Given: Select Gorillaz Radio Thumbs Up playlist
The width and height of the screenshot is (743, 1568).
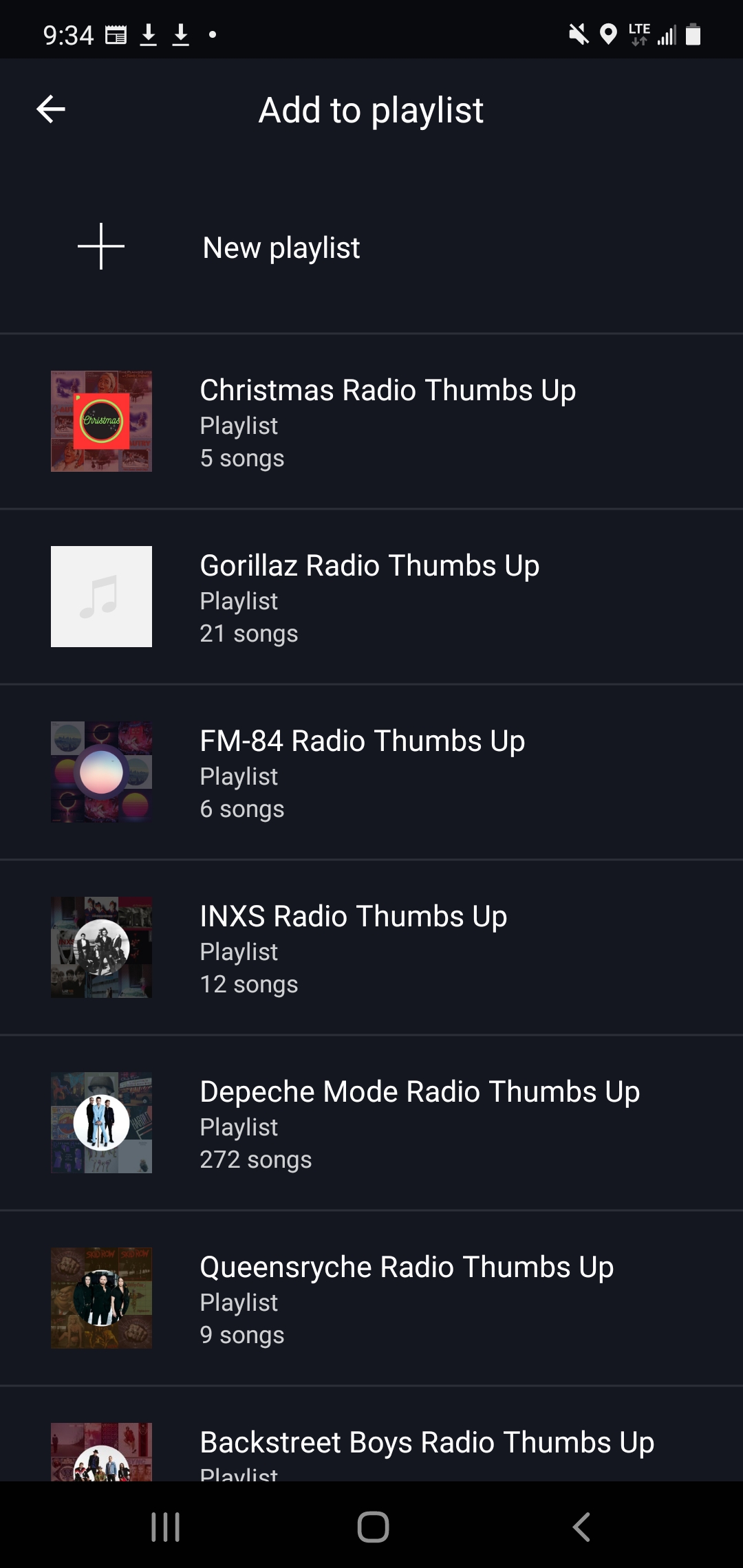Looking at the screenshot, I should coord(369,597).
